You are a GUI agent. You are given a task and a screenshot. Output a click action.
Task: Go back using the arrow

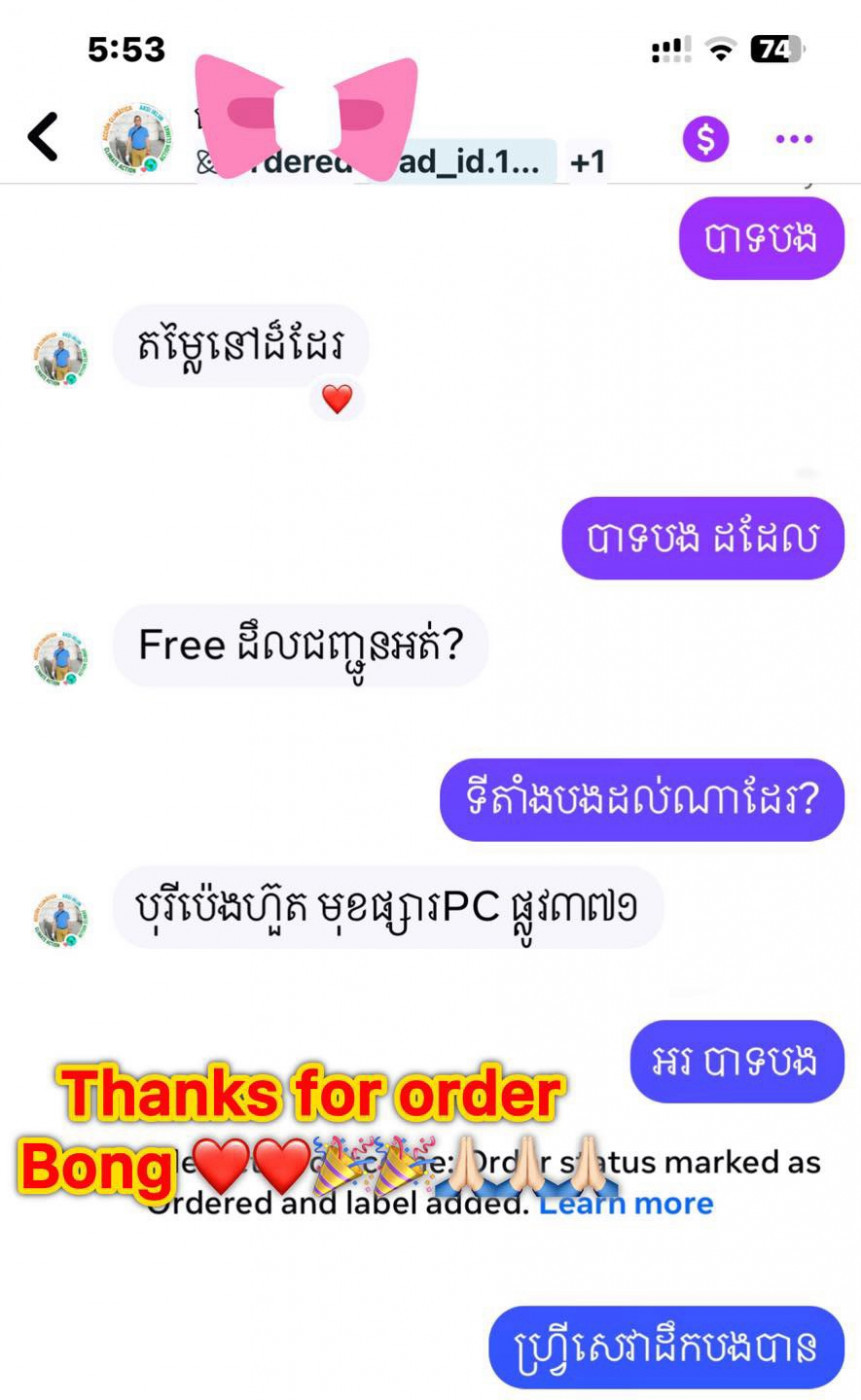tap(43, 137)
